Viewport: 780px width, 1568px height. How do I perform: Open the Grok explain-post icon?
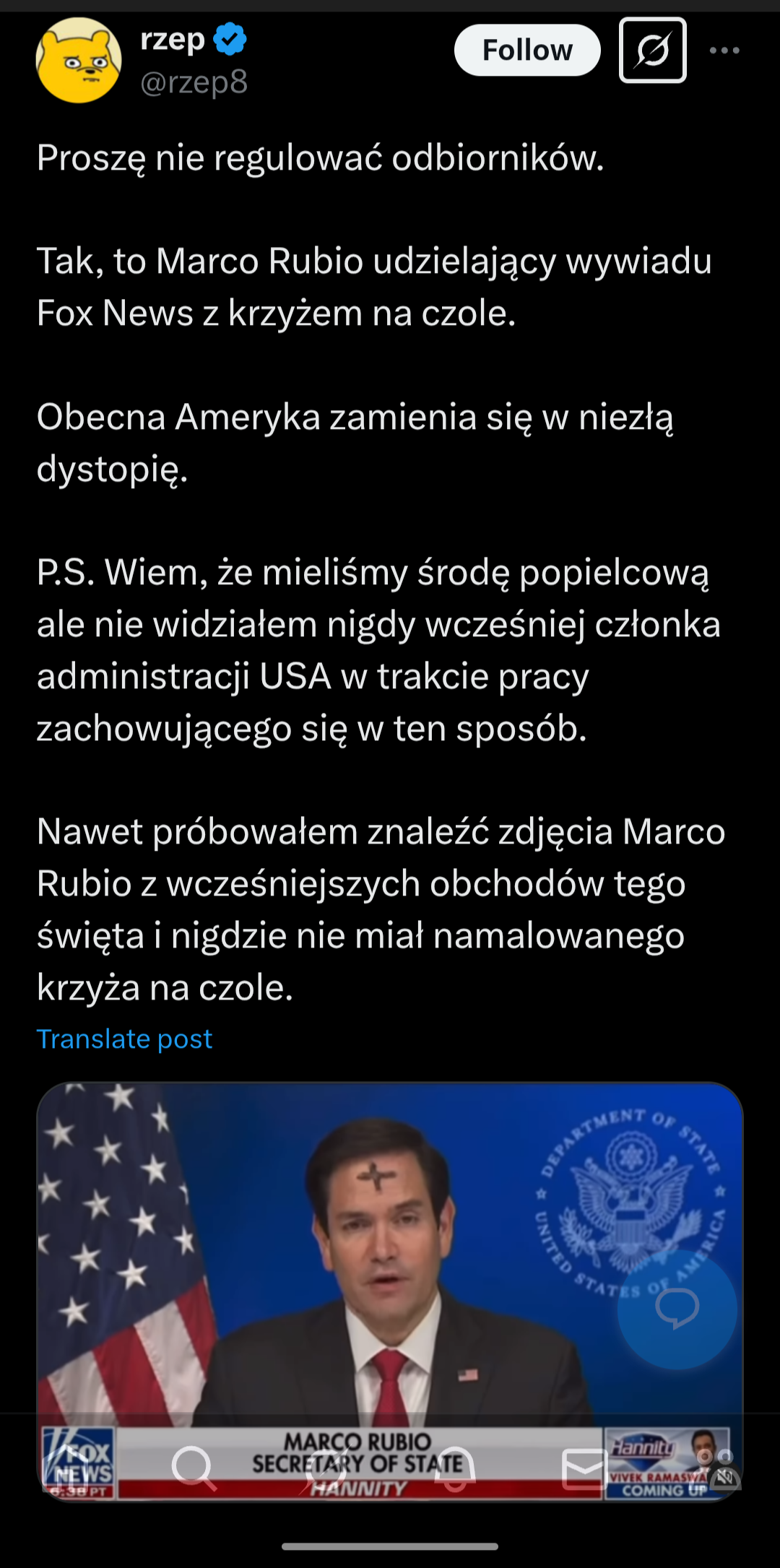coord(652,51)
